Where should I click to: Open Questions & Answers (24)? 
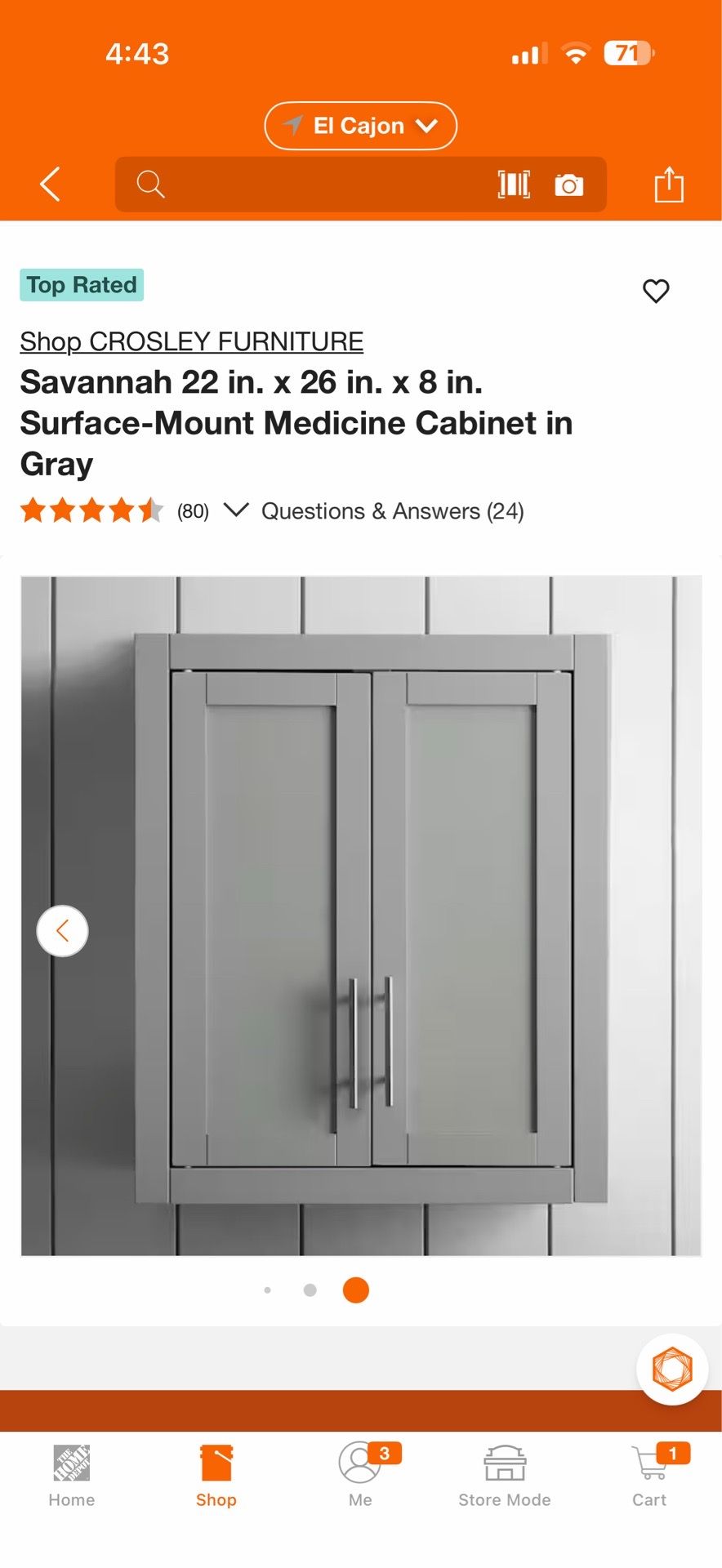(x=393, y=511)
